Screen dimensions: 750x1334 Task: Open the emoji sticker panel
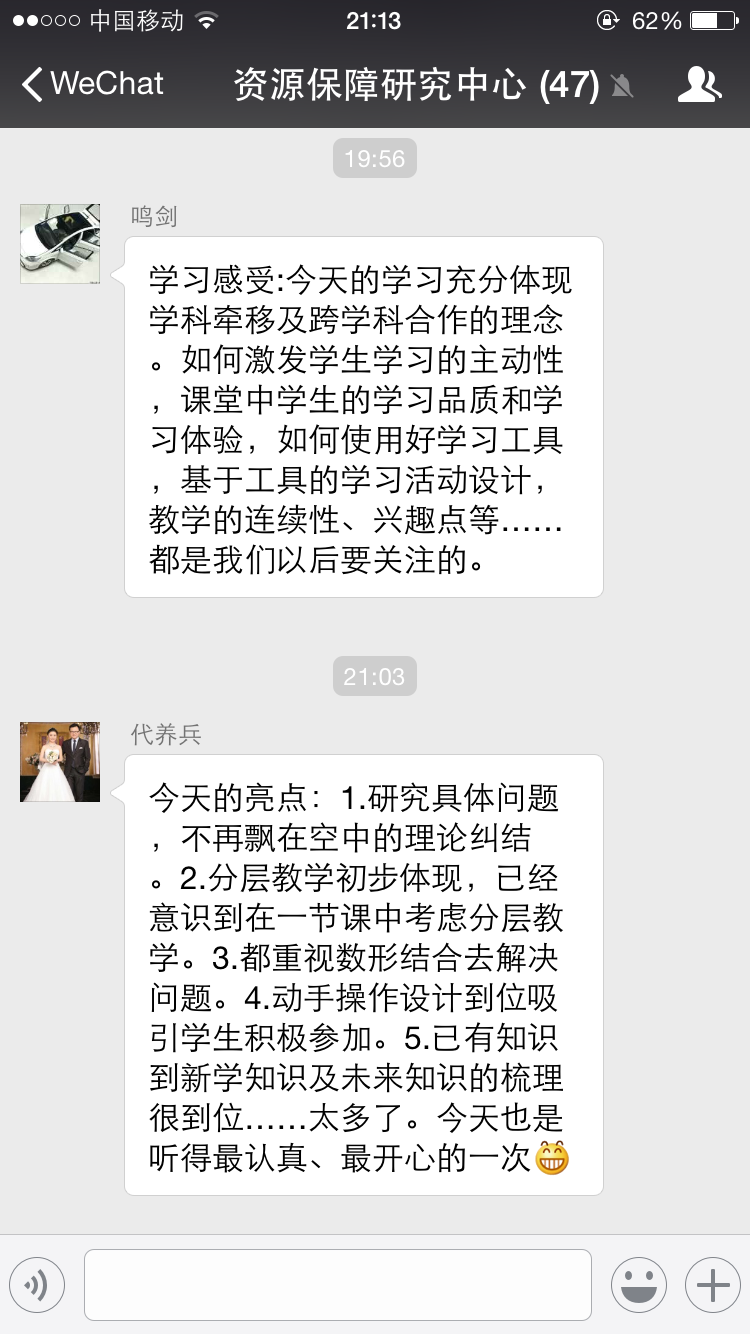[638, 1285]
